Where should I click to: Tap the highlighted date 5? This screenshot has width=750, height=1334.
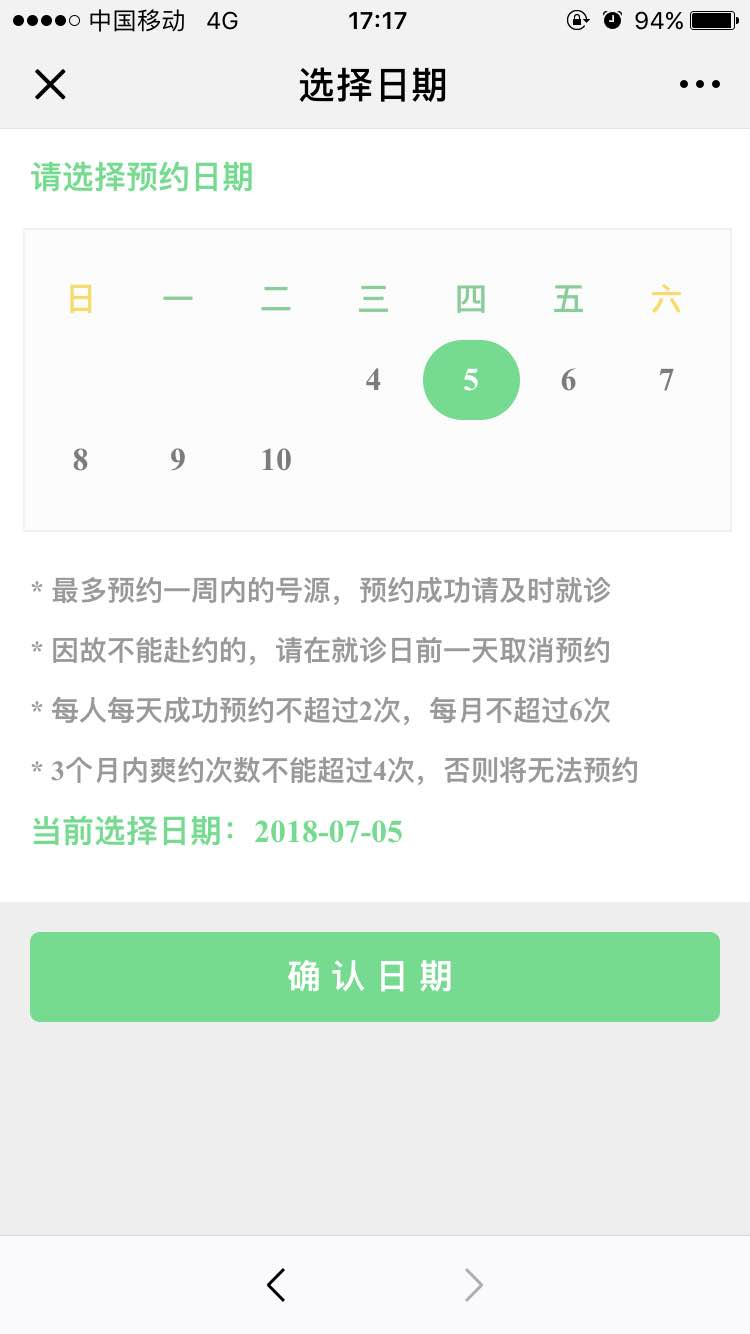click(x=471, y=380)
